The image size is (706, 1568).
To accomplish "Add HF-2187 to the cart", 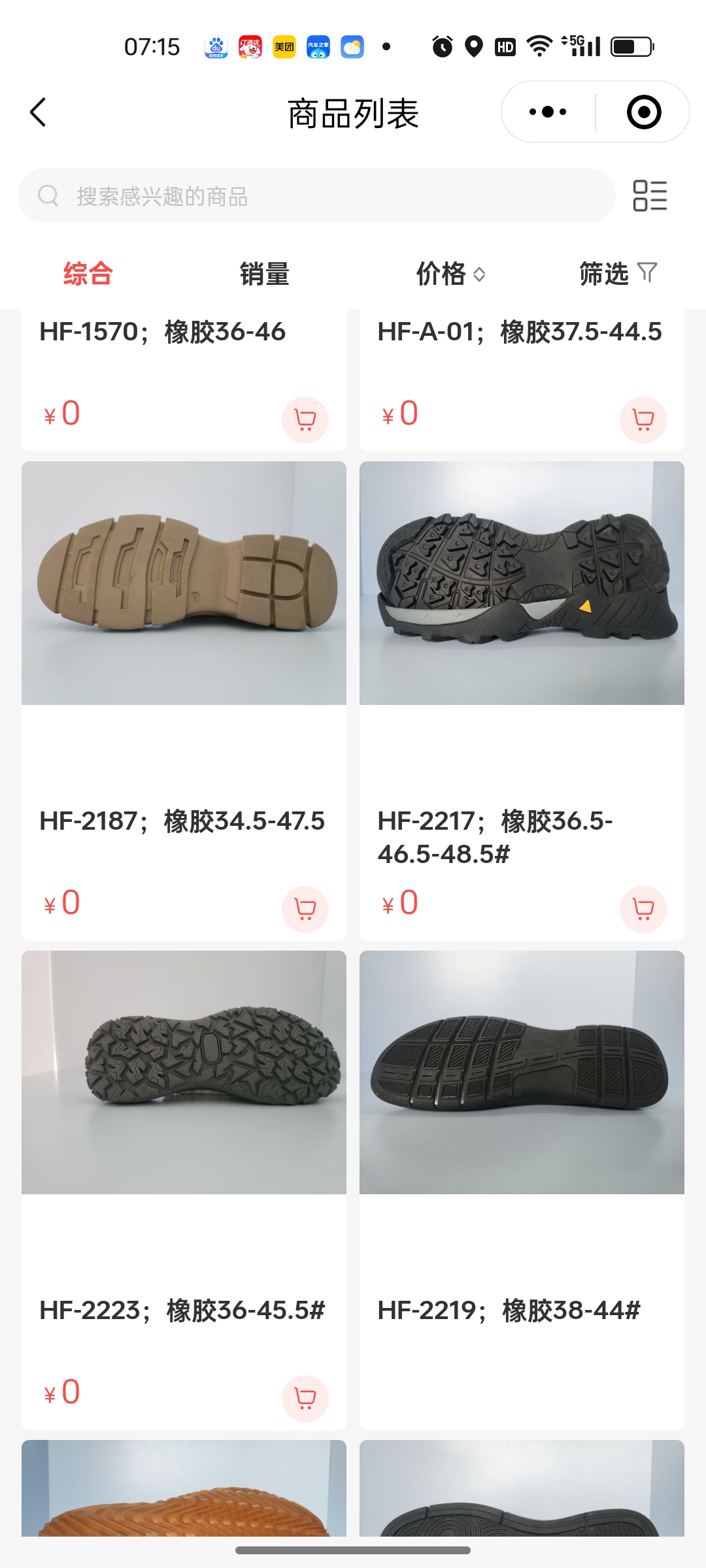I will coord(305,909).
